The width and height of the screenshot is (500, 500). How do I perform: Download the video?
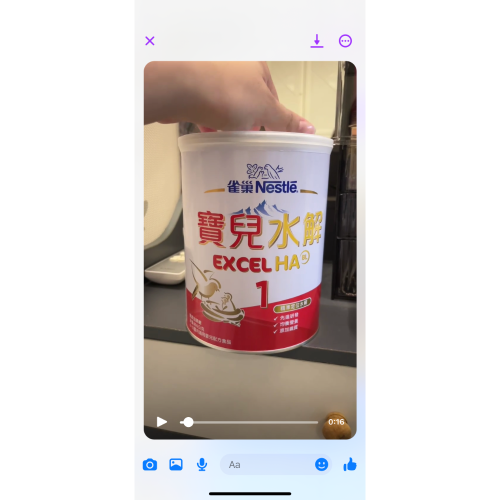pos(317,41)
